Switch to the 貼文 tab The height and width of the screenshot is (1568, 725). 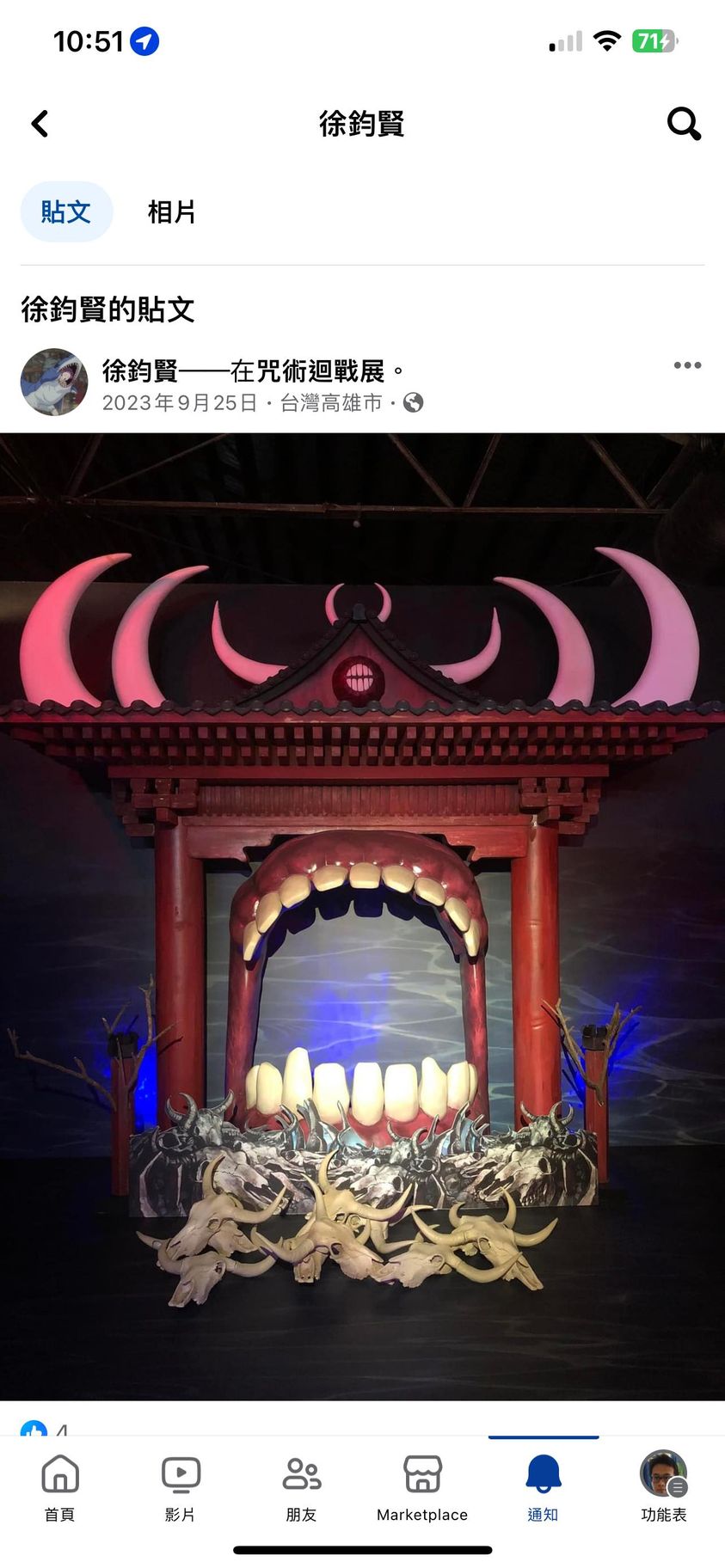(66, 211)
